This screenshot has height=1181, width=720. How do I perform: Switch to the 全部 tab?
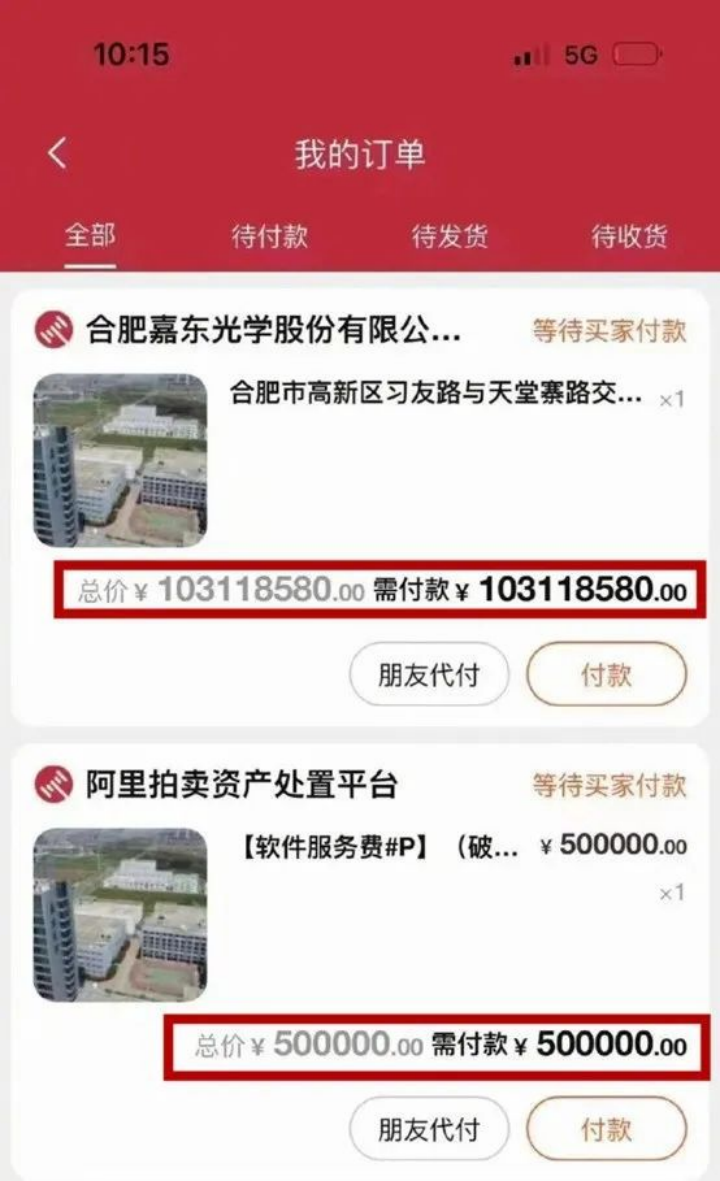pos(90,235)
